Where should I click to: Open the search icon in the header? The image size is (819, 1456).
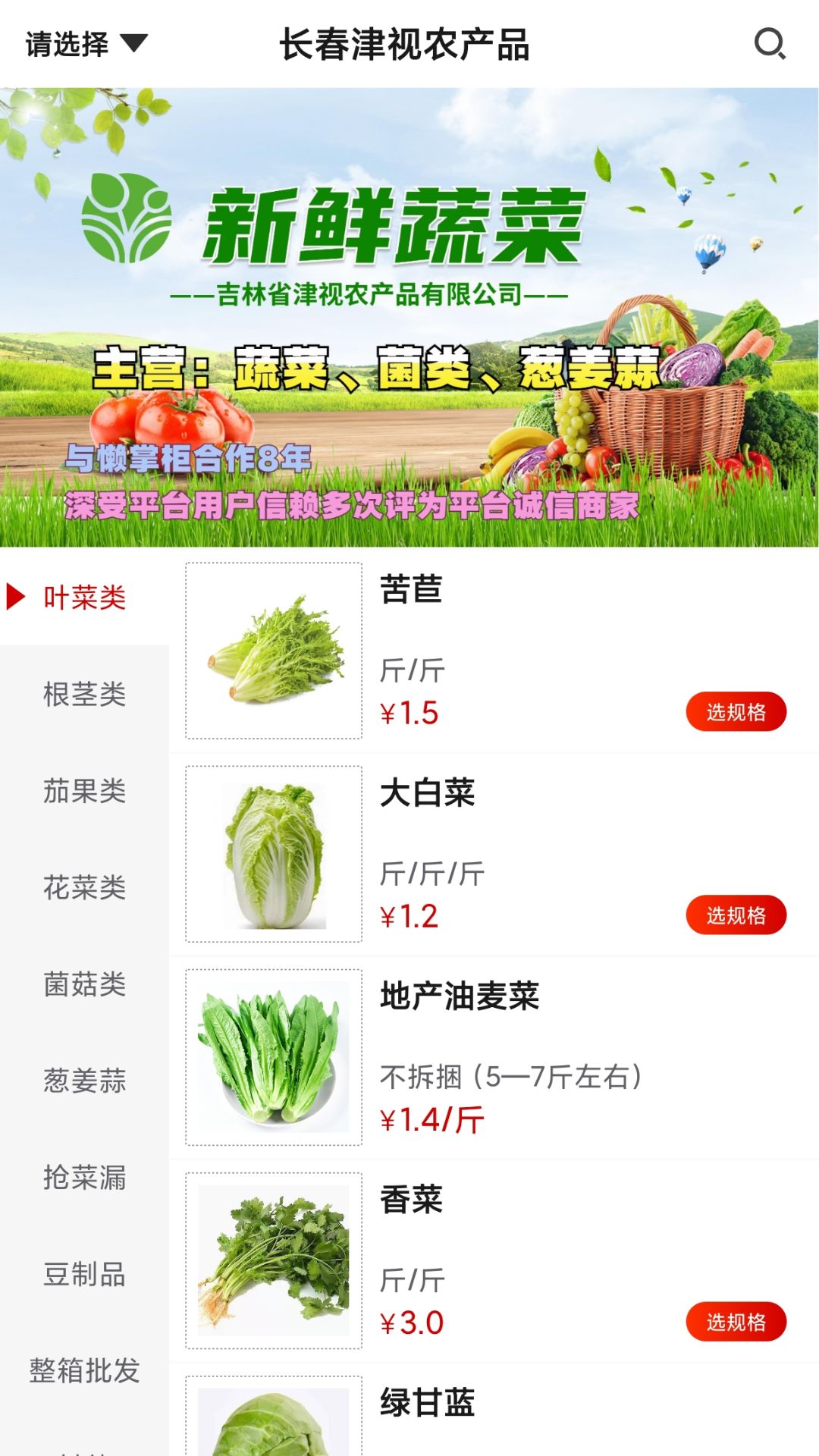coord(770,44)
